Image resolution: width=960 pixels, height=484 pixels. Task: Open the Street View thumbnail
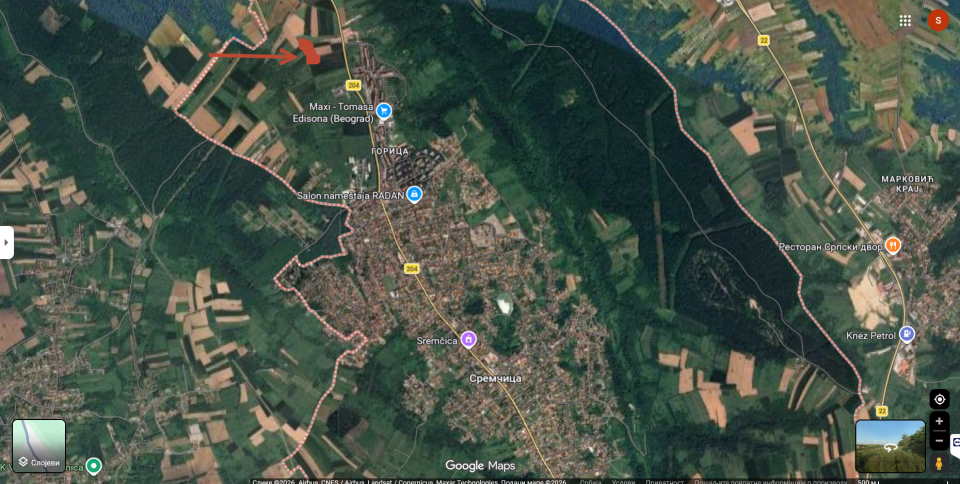tap(889, 446)
